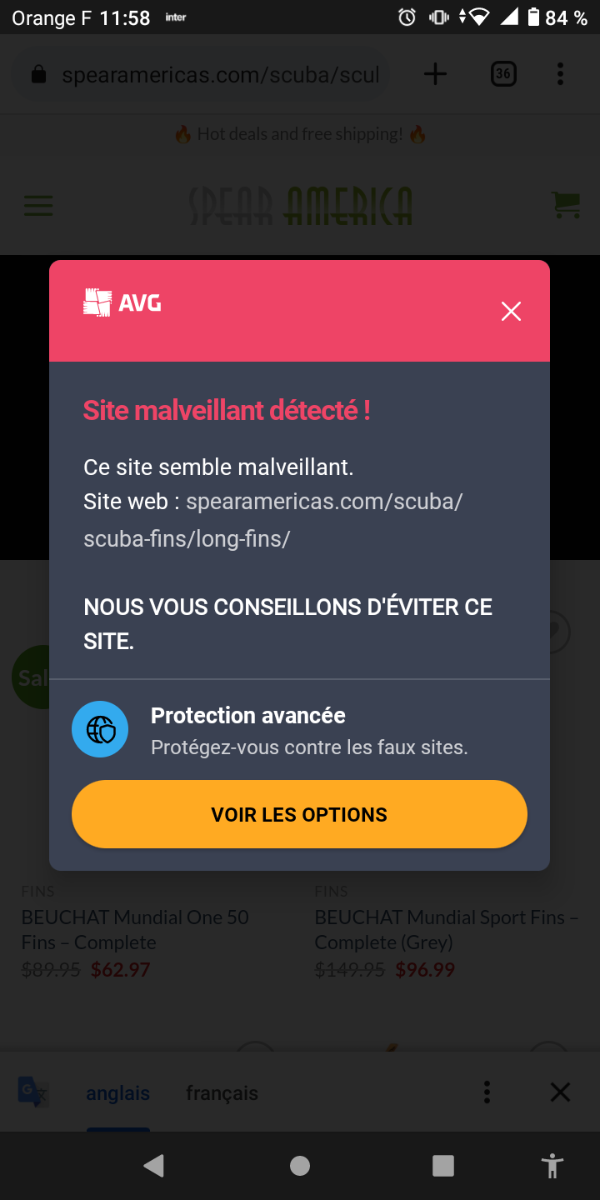The height and width of the screenshot is (1200, 600).
Task: Open the shopping cart
Action: tap(566, 205)
